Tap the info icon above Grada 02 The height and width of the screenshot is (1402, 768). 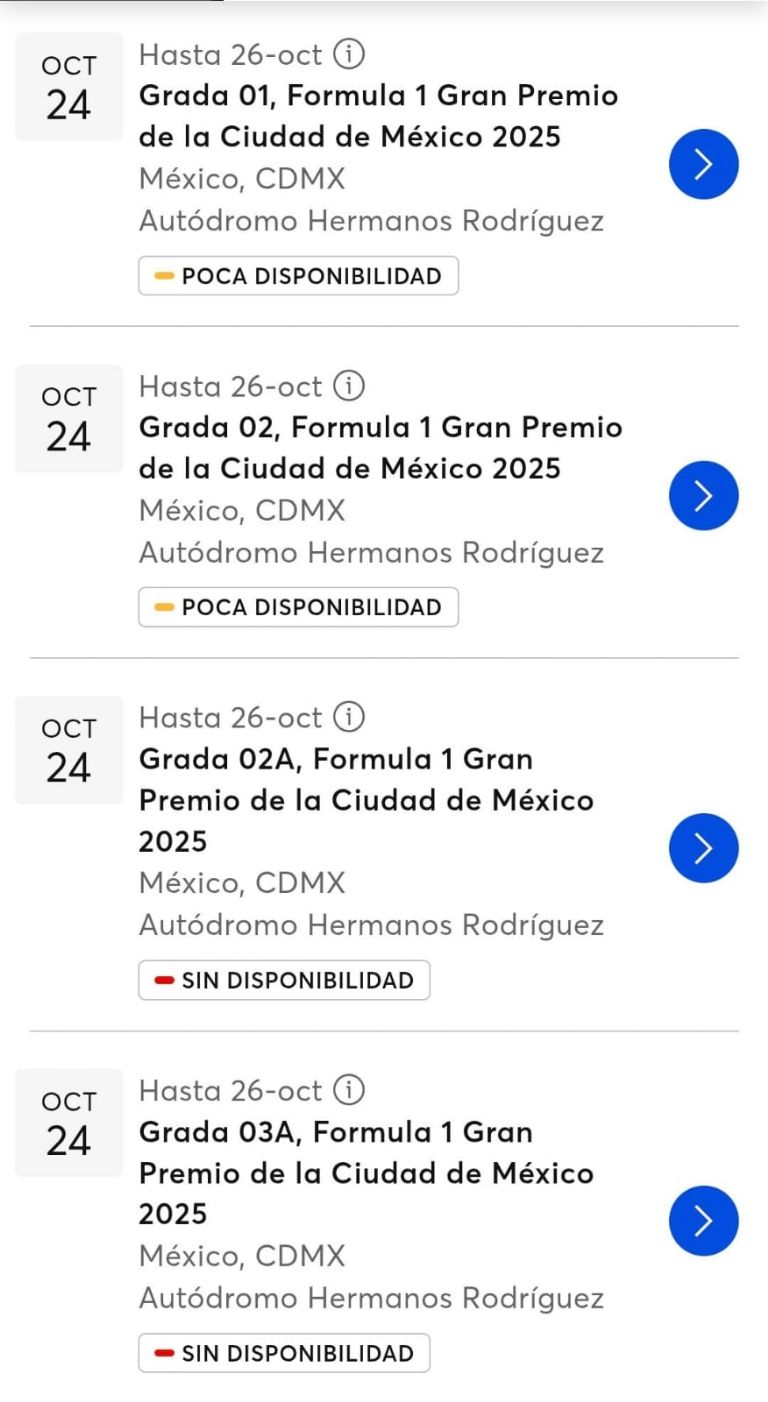point(349,385)
